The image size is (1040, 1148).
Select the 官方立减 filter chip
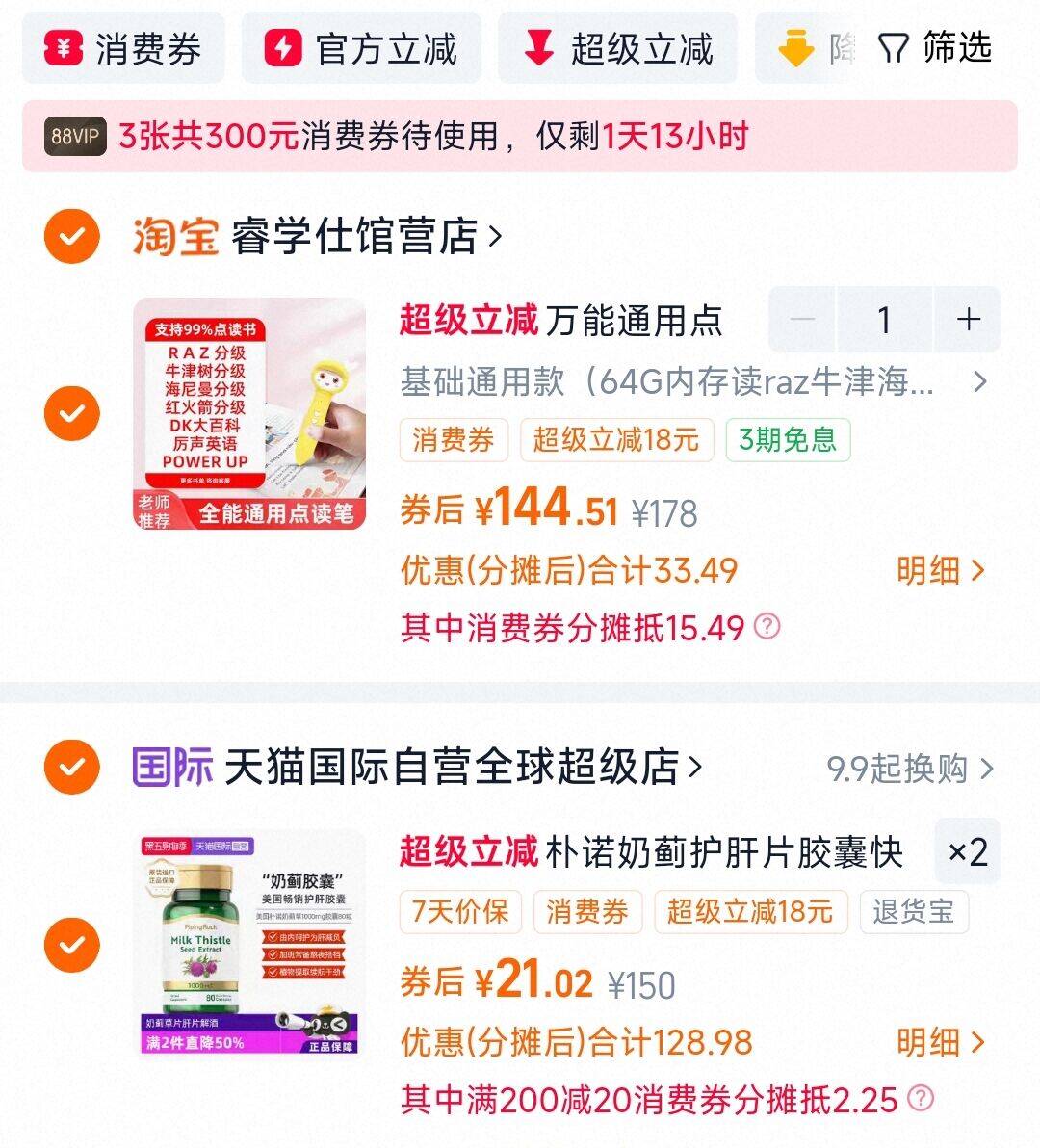pos(361,48)
